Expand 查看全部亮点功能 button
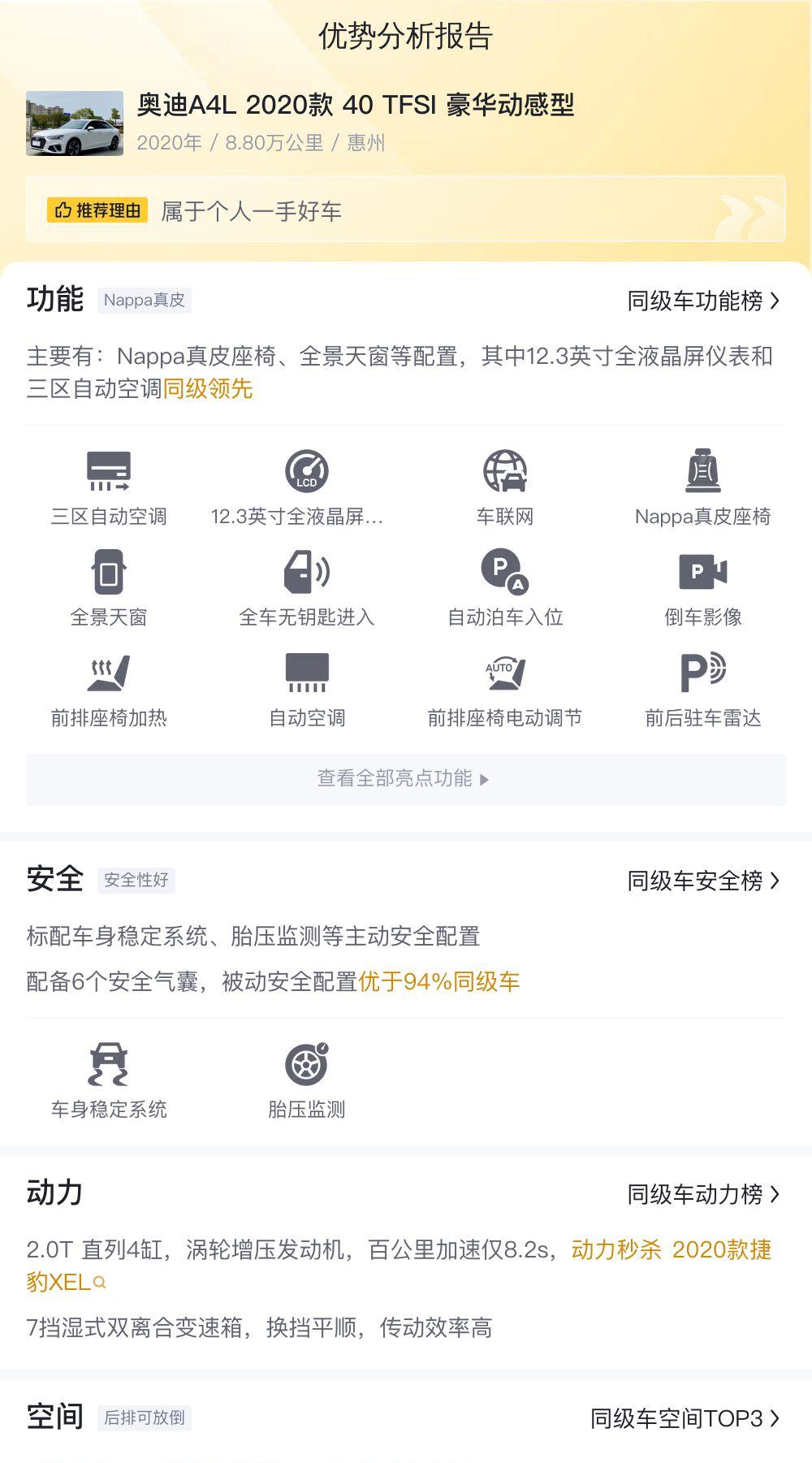 tap(405, 779)
